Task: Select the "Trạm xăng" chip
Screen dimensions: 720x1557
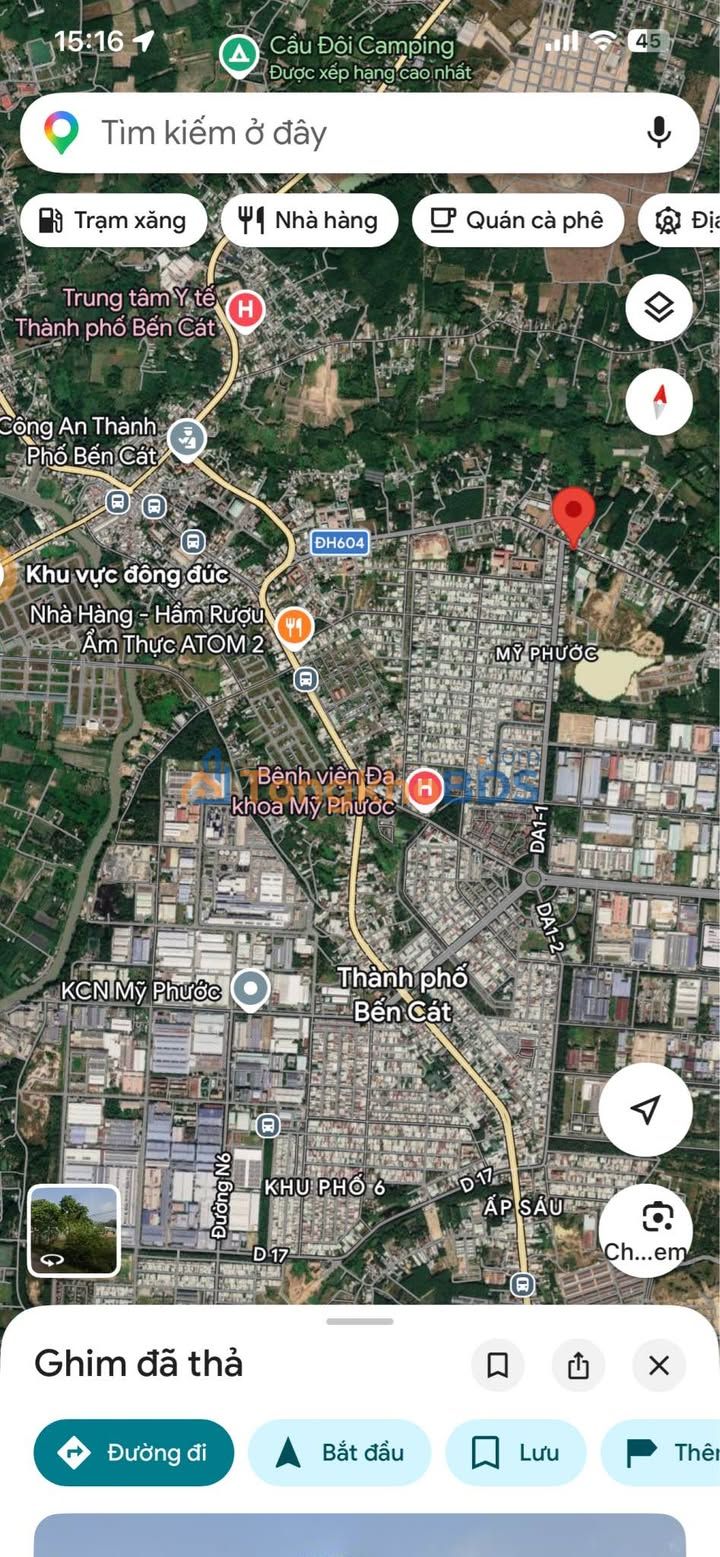Action: point(113,221)
